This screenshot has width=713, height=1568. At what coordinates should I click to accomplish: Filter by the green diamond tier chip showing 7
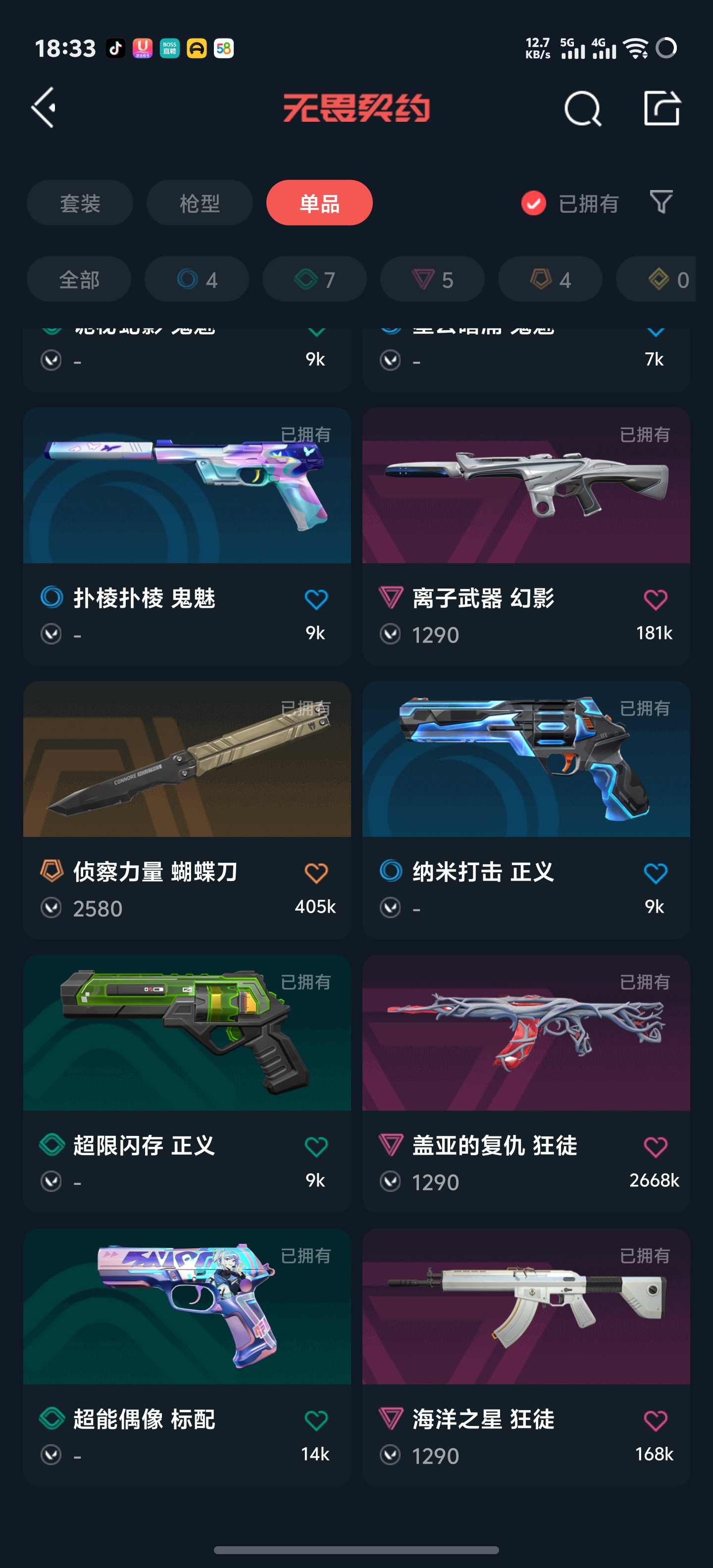tap(315, 279)
